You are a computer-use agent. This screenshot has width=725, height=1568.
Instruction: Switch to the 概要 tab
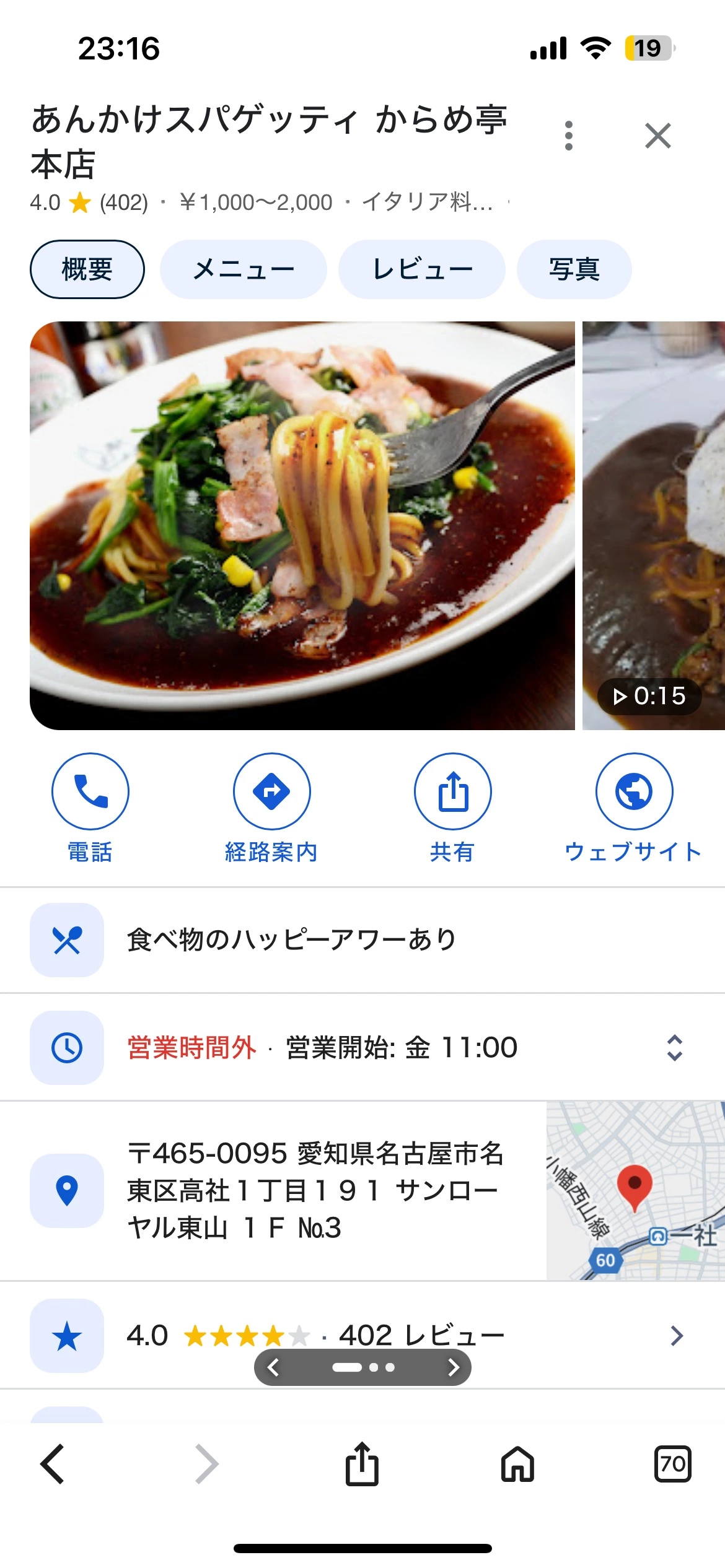[x=87, y=269]
